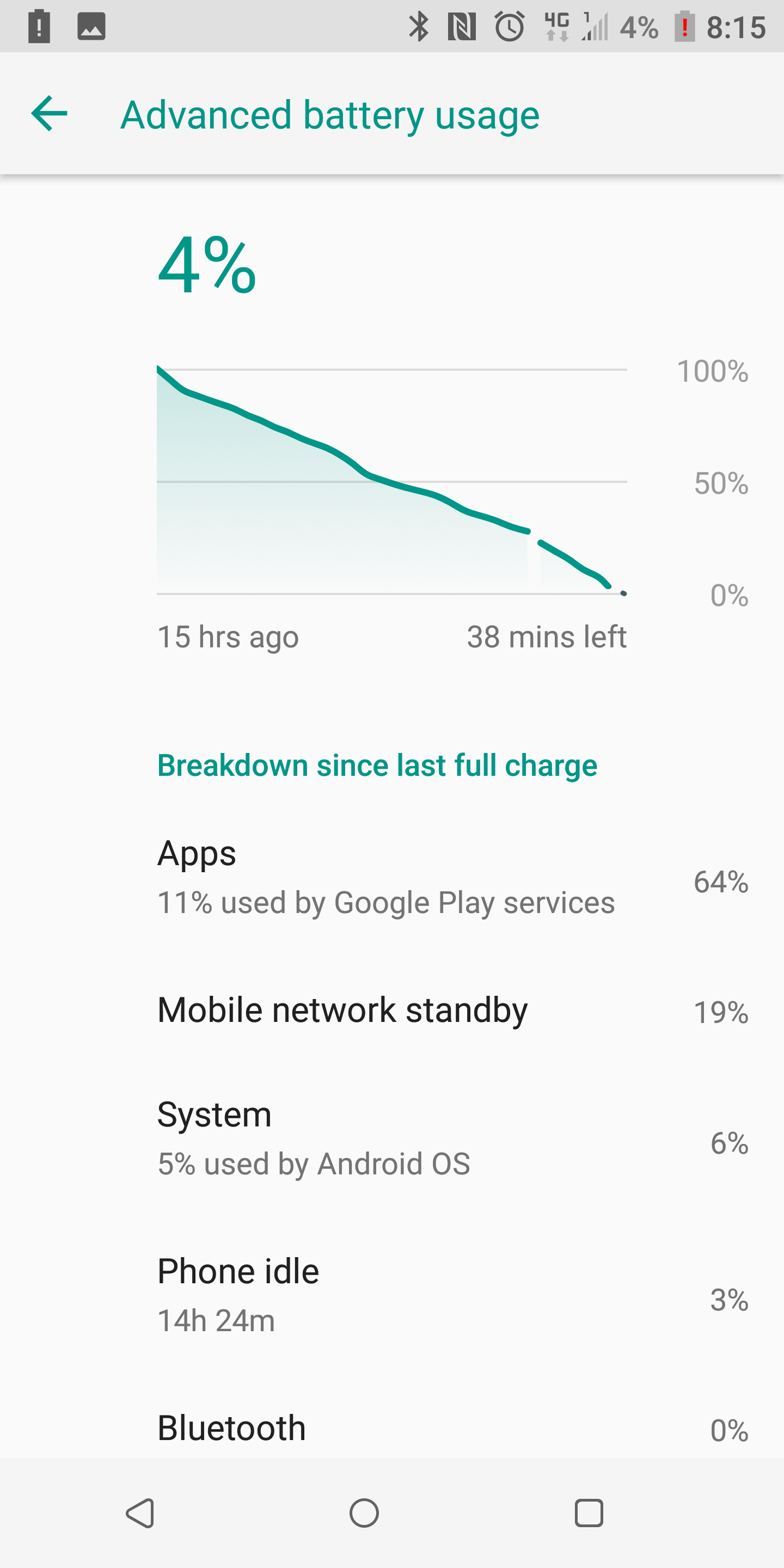This screenshot has height=1568, width=784.
Task: Open the Apps battery usage row
Action: click(392, 879)
